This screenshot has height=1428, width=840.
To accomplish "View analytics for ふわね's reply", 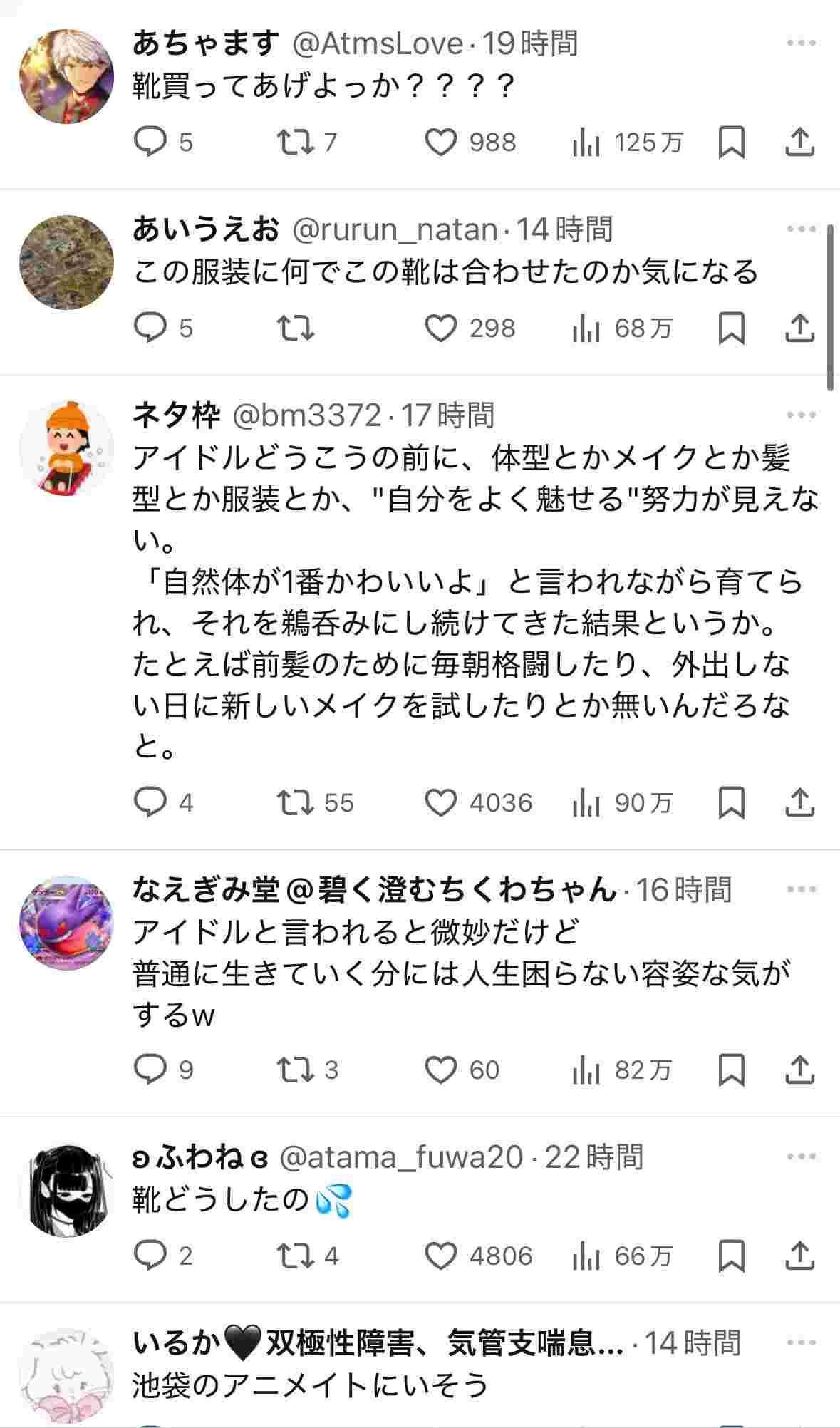I will click(x=586, y=1255).
